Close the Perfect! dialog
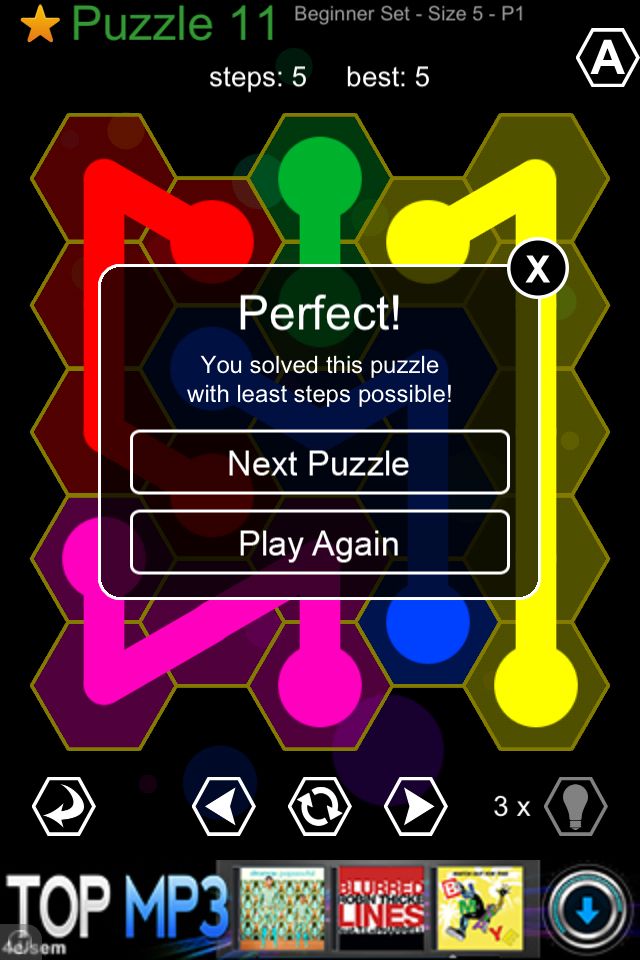This screenshot has width=640, height=960. [538, 269]
